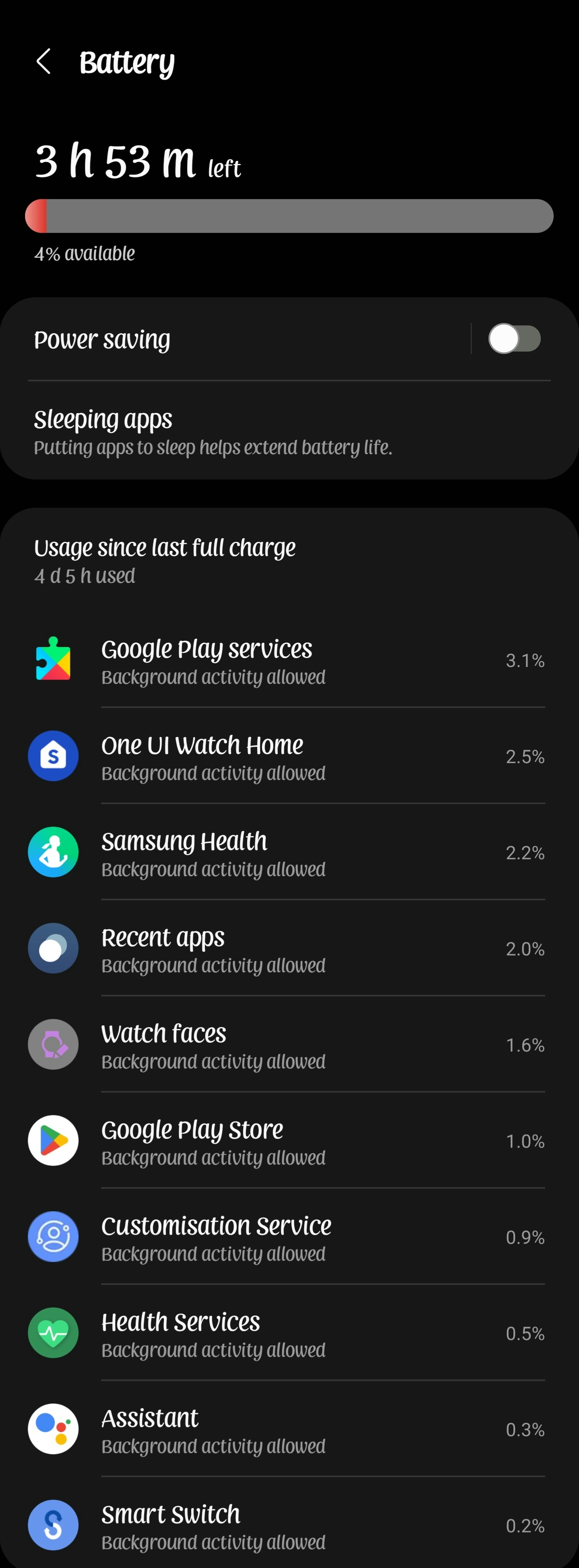View Google Play services battery usage
The height and width of the screenshot is (1568, 579).
point(289,661)
